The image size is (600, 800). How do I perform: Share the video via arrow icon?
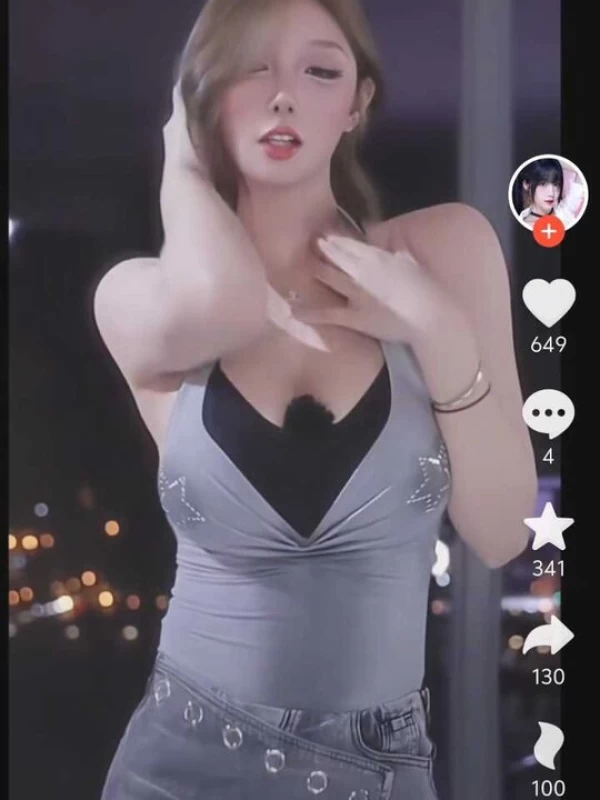549,635
